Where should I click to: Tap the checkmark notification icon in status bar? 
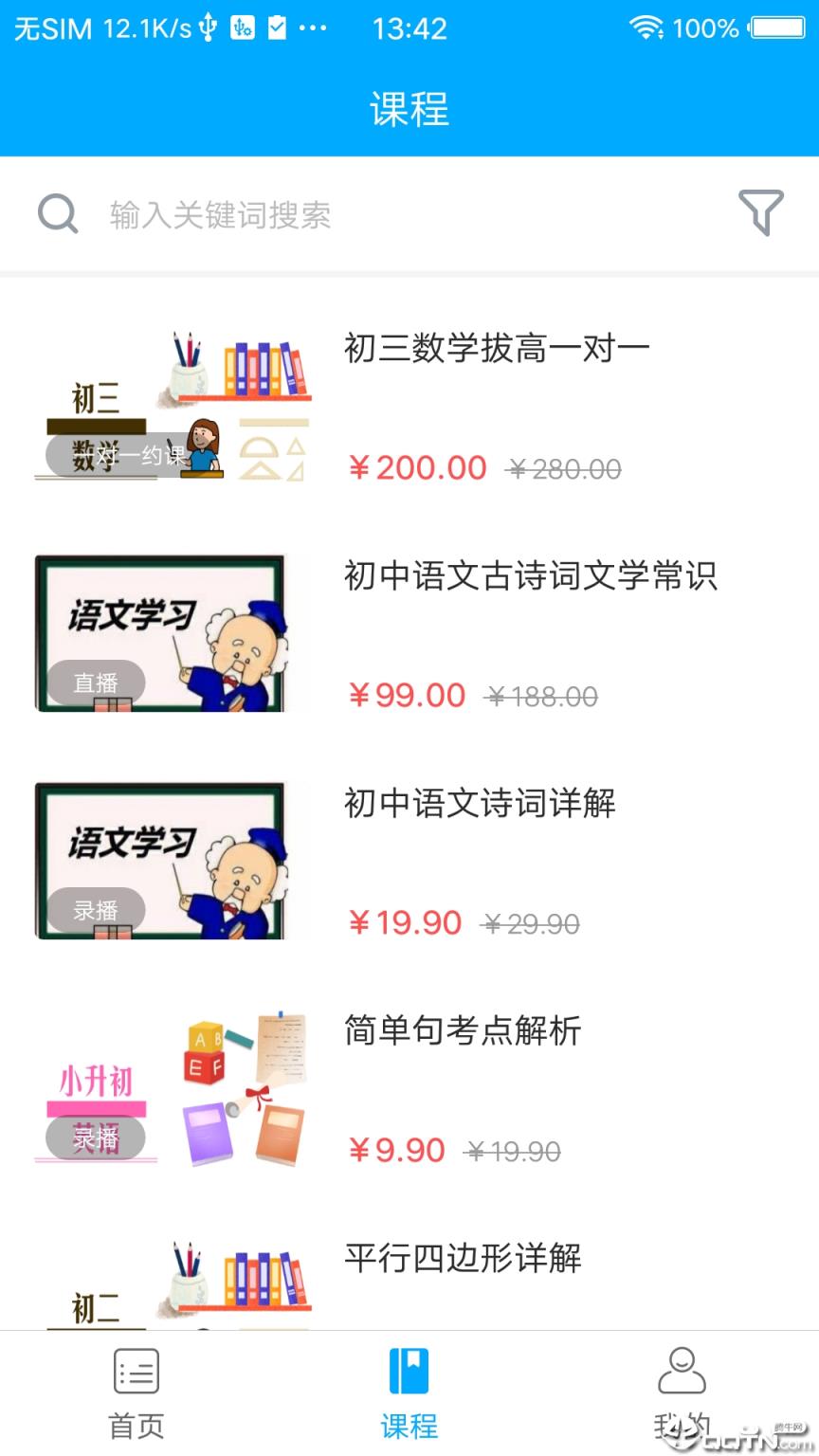click(279, 26)
